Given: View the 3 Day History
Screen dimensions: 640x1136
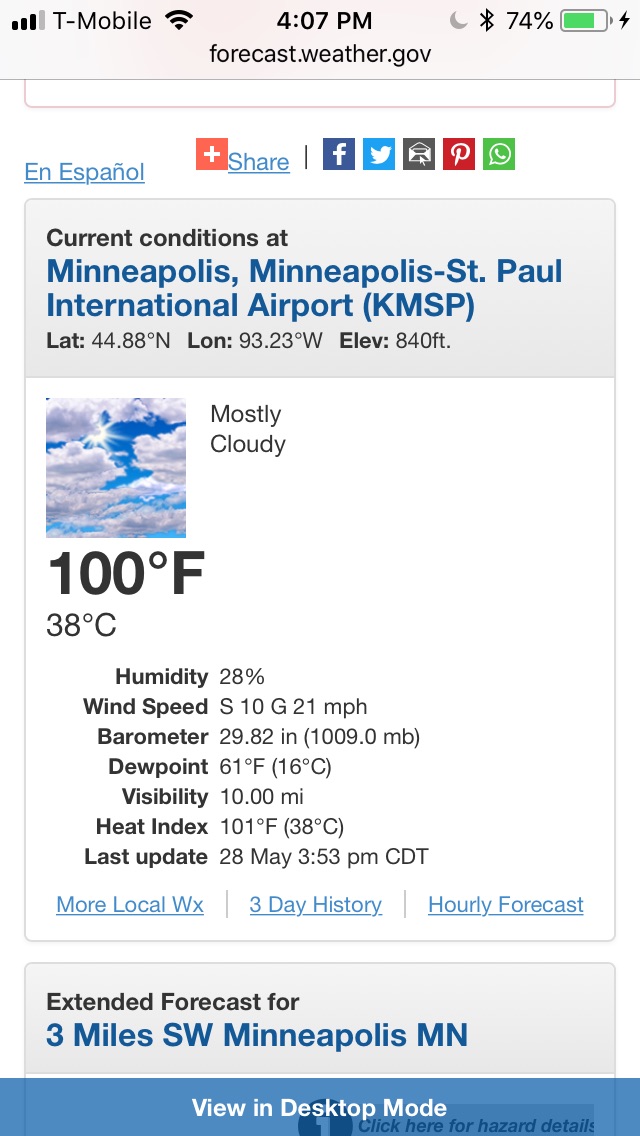Looking at the screenshot, I should (x=315, y=905).
